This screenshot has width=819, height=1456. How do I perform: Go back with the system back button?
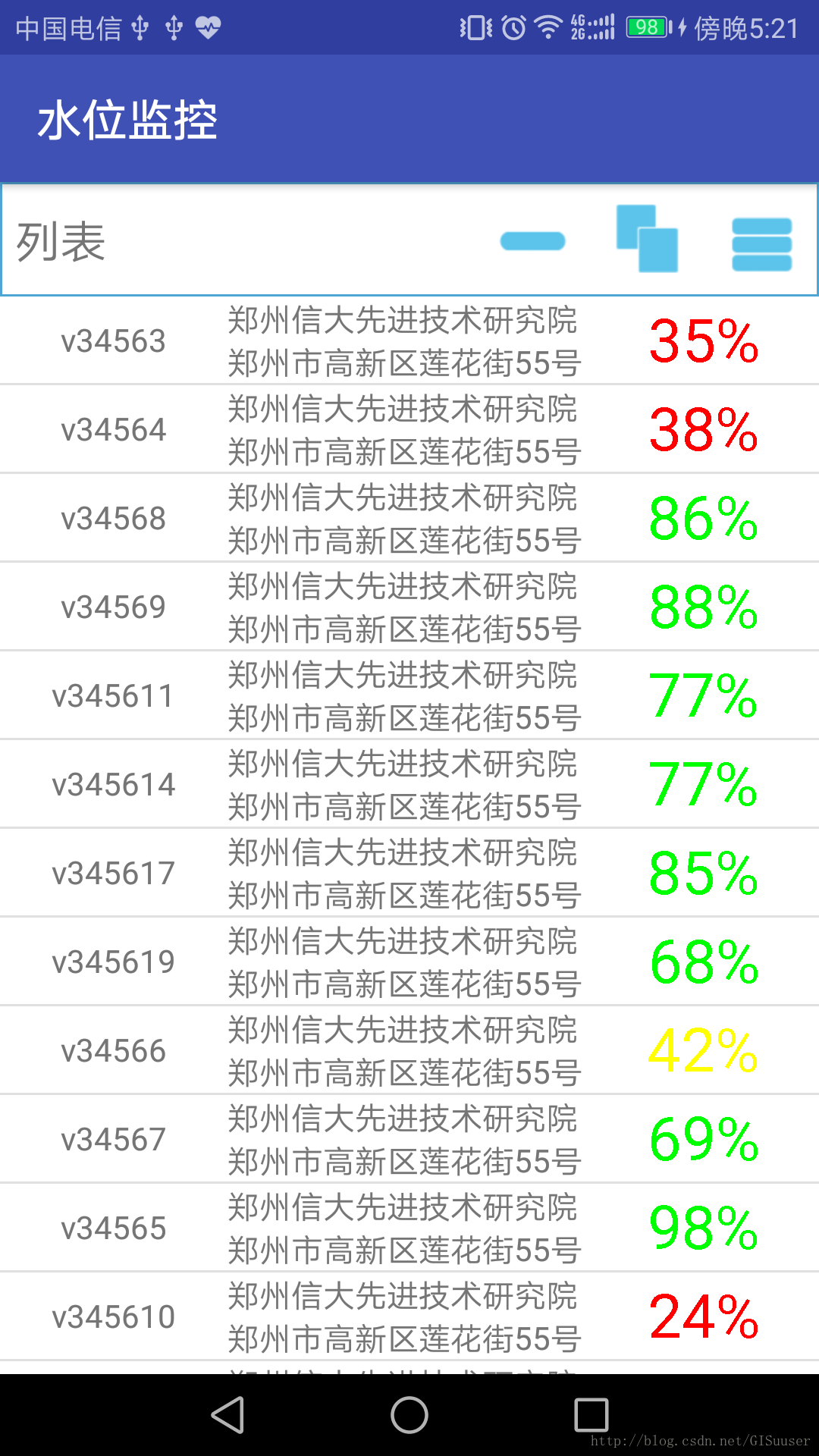tap(227, 1415)
